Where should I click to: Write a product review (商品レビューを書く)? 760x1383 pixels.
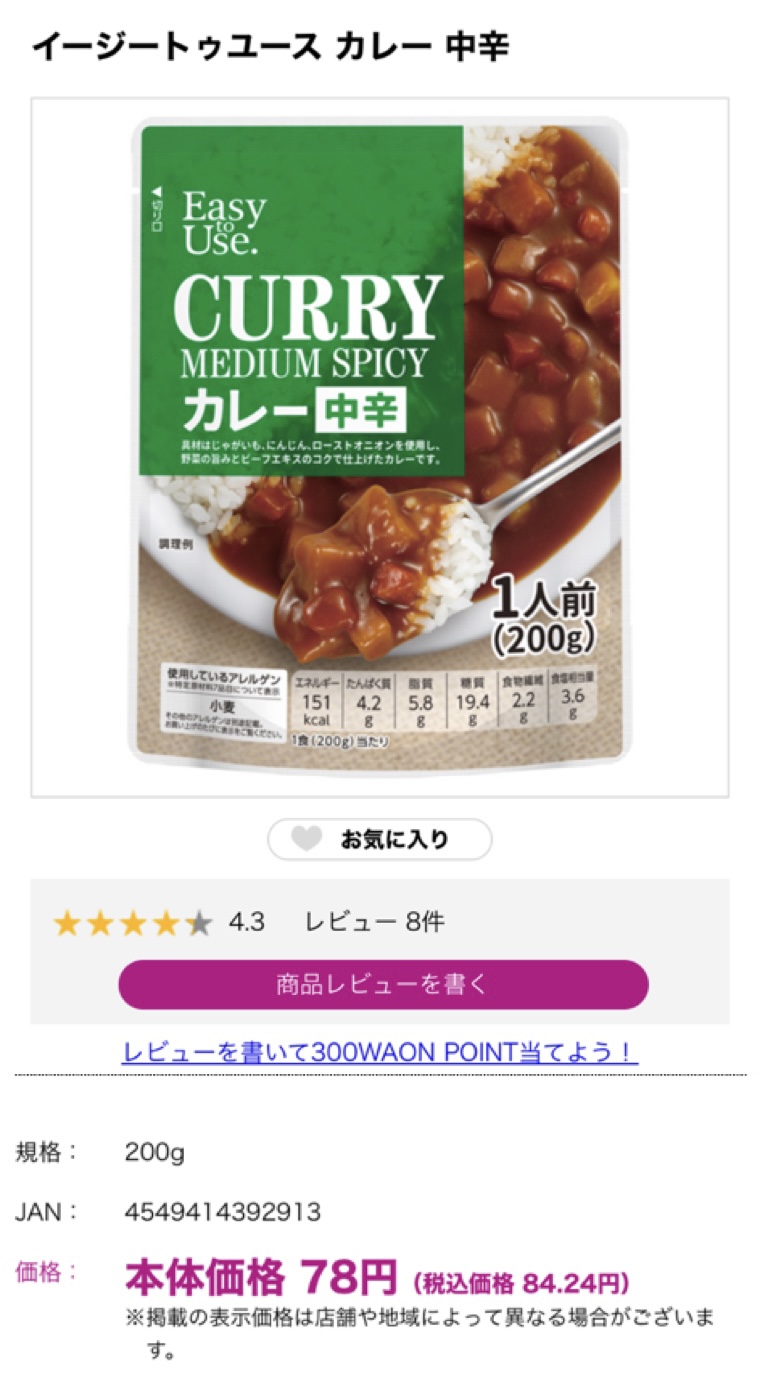(383, 984)
